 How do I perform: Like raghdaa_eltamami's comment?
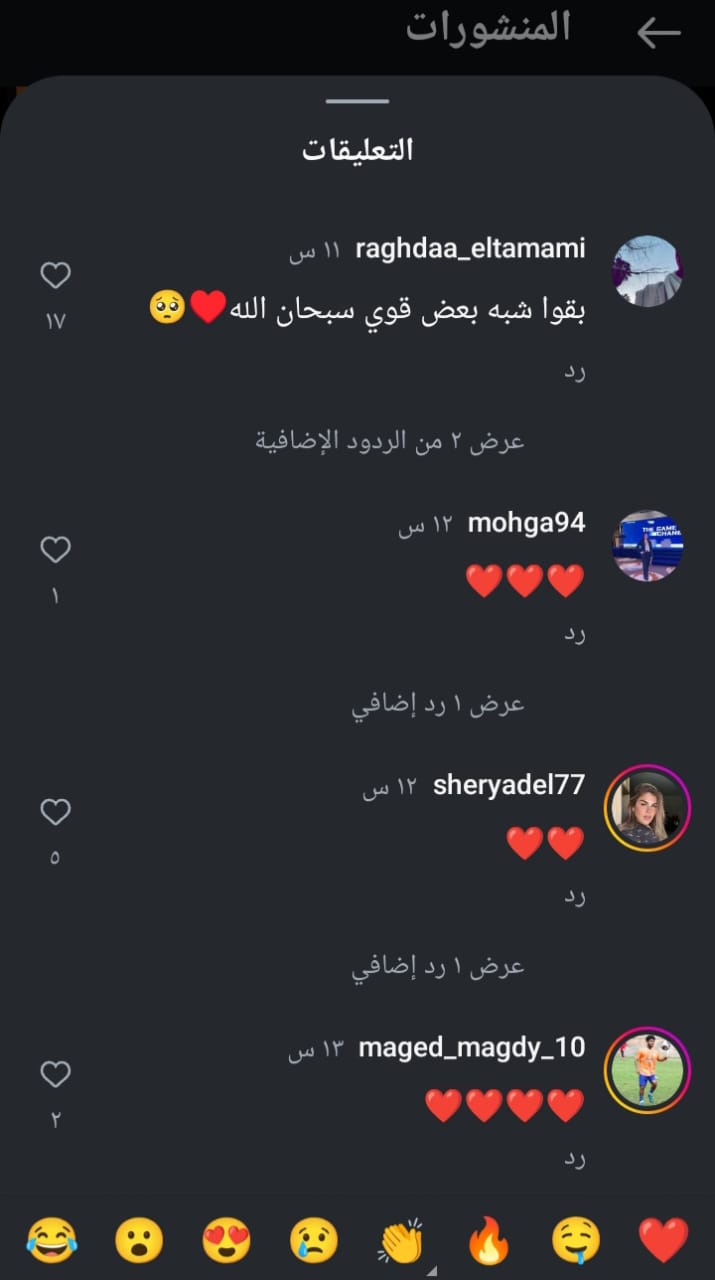coord(55,275)
